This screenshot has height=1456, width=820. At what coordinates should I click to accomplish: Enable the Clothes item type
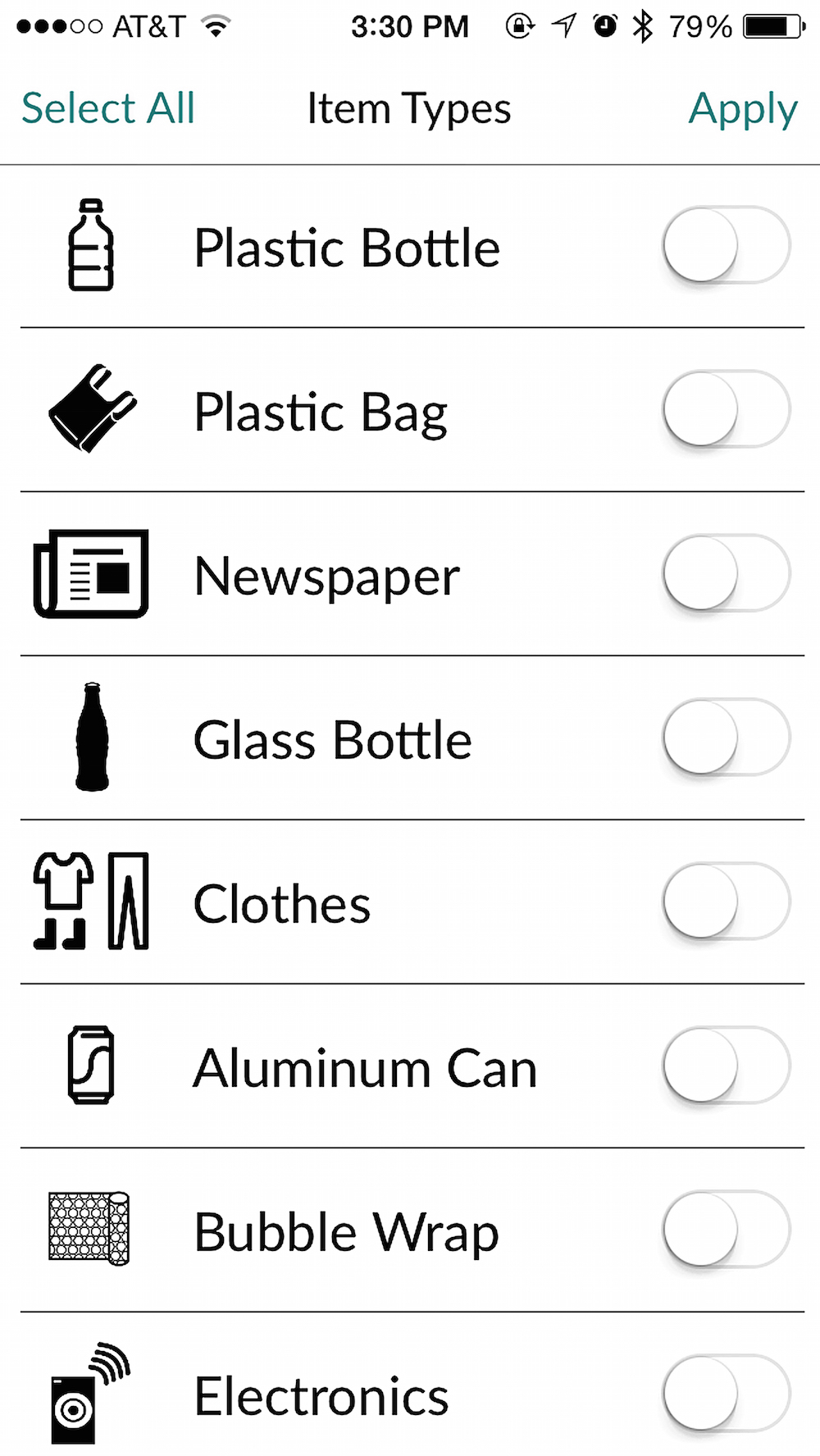[726, 901]
